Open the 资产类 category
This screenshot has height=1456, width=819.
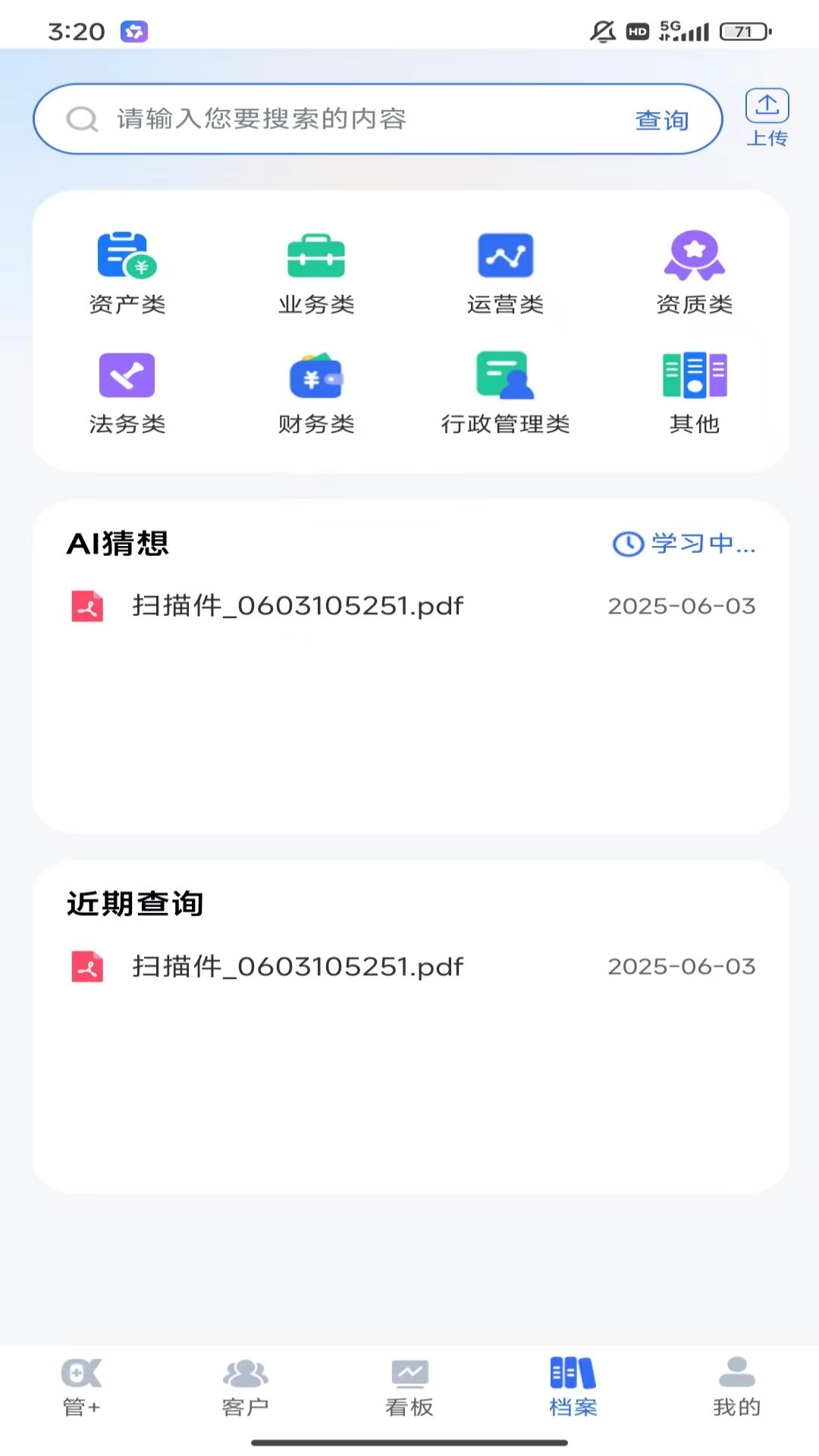[x=127, y=273]
